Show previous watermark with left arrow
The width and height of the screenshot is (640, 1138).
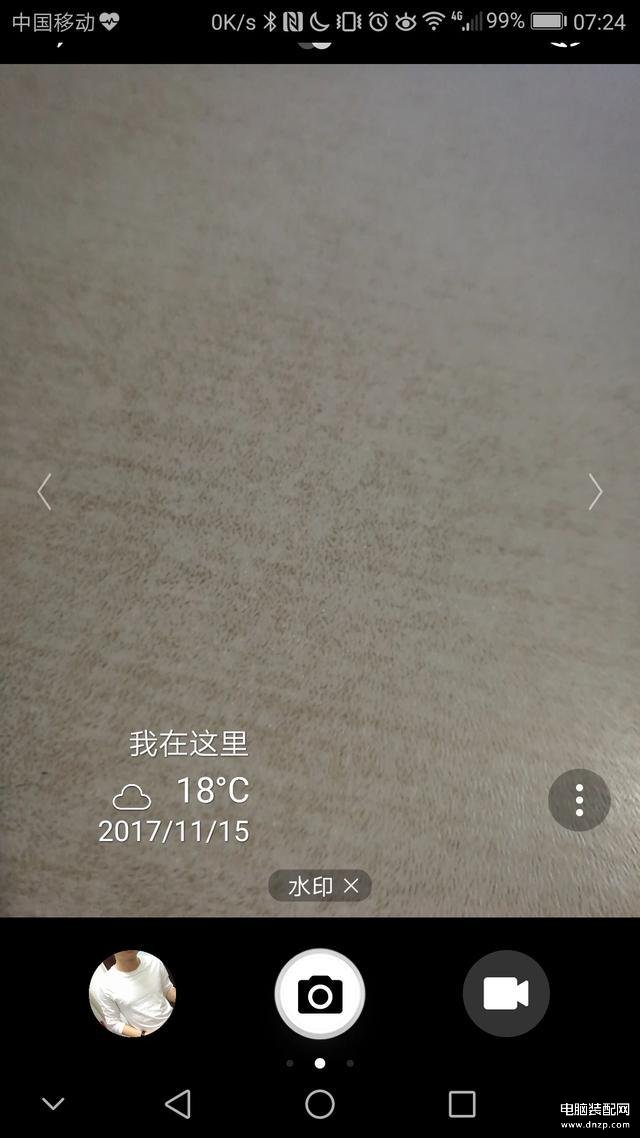44,492
